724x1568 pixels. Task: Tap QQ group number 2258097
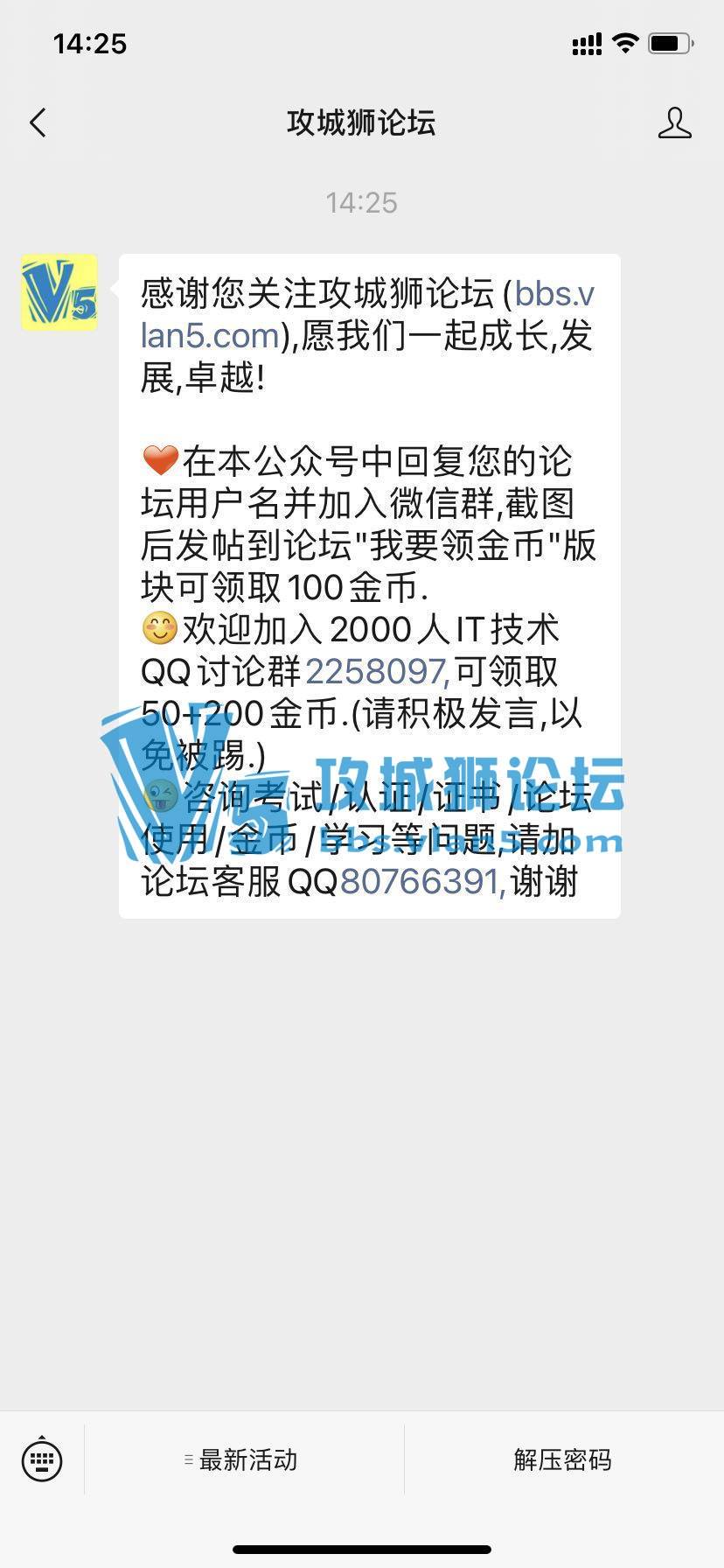point(376,672)
